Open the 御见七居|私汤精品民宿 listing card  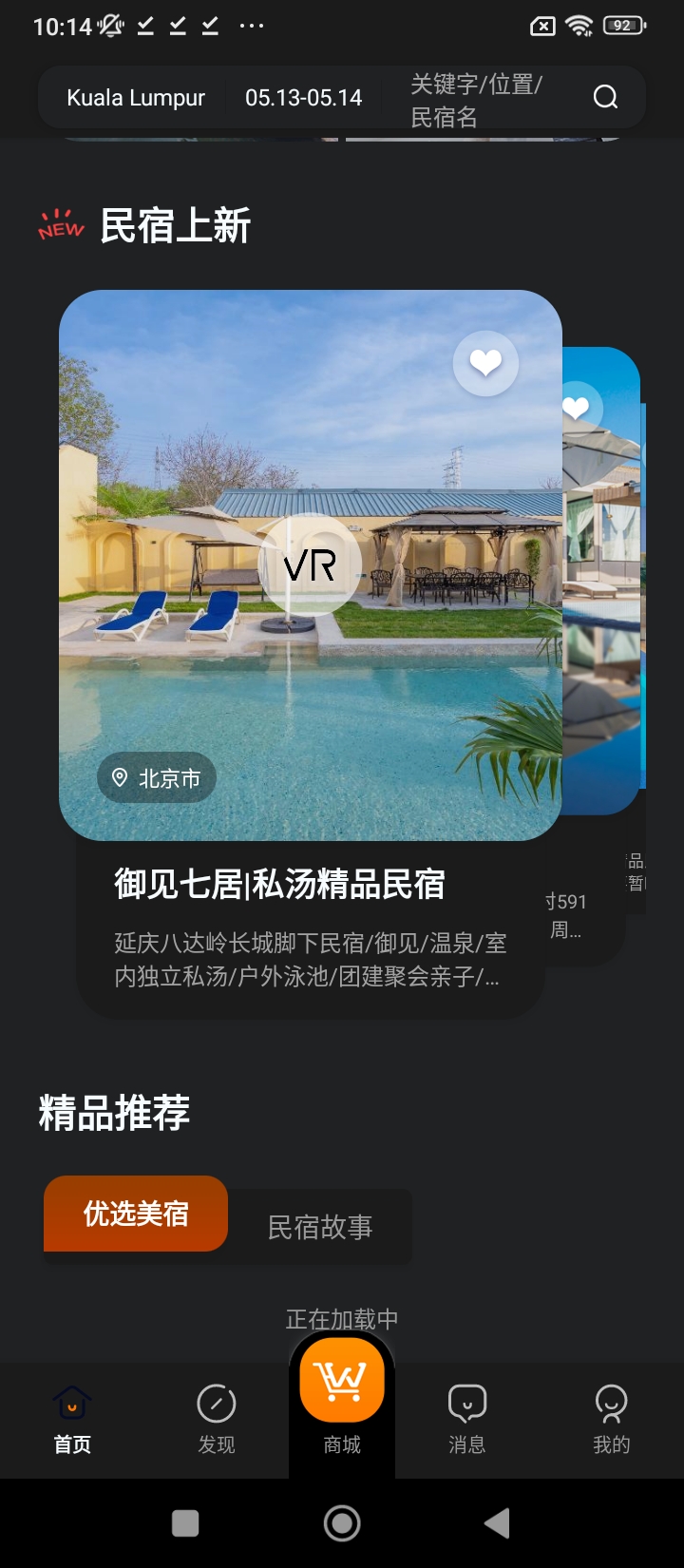(279, 884)
